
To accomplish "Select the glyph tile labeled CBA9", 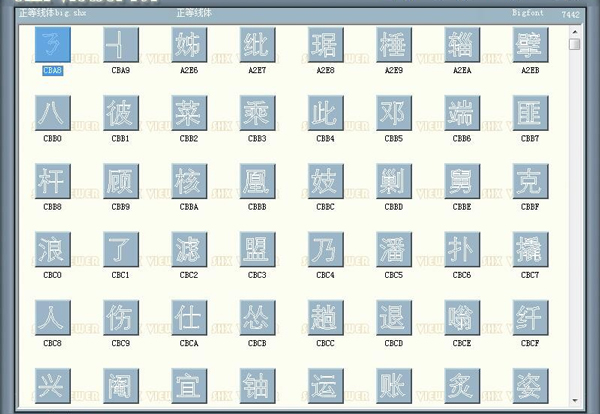I will [120, 44].
